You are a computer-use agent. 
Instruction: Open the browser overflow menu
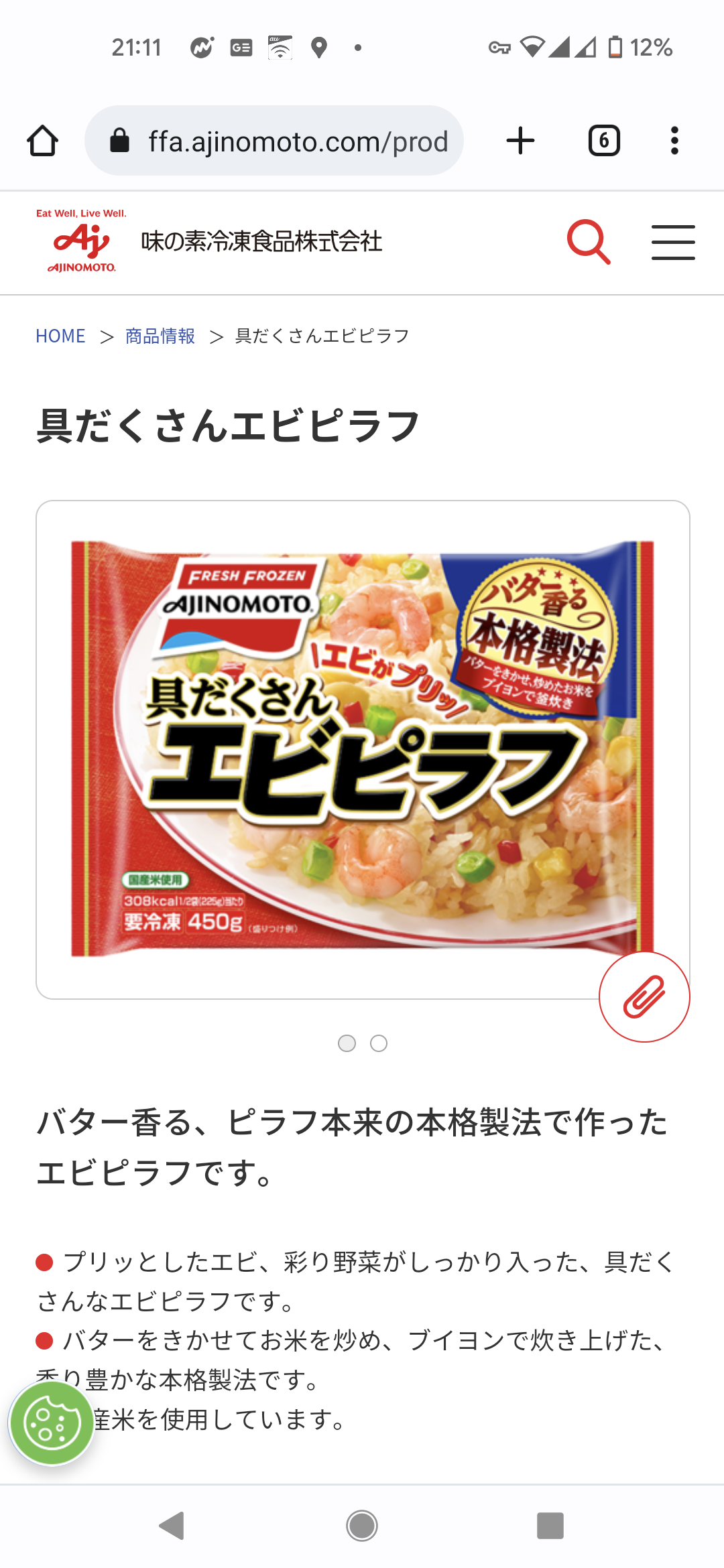pyautogui.click(x=674, y=141)
